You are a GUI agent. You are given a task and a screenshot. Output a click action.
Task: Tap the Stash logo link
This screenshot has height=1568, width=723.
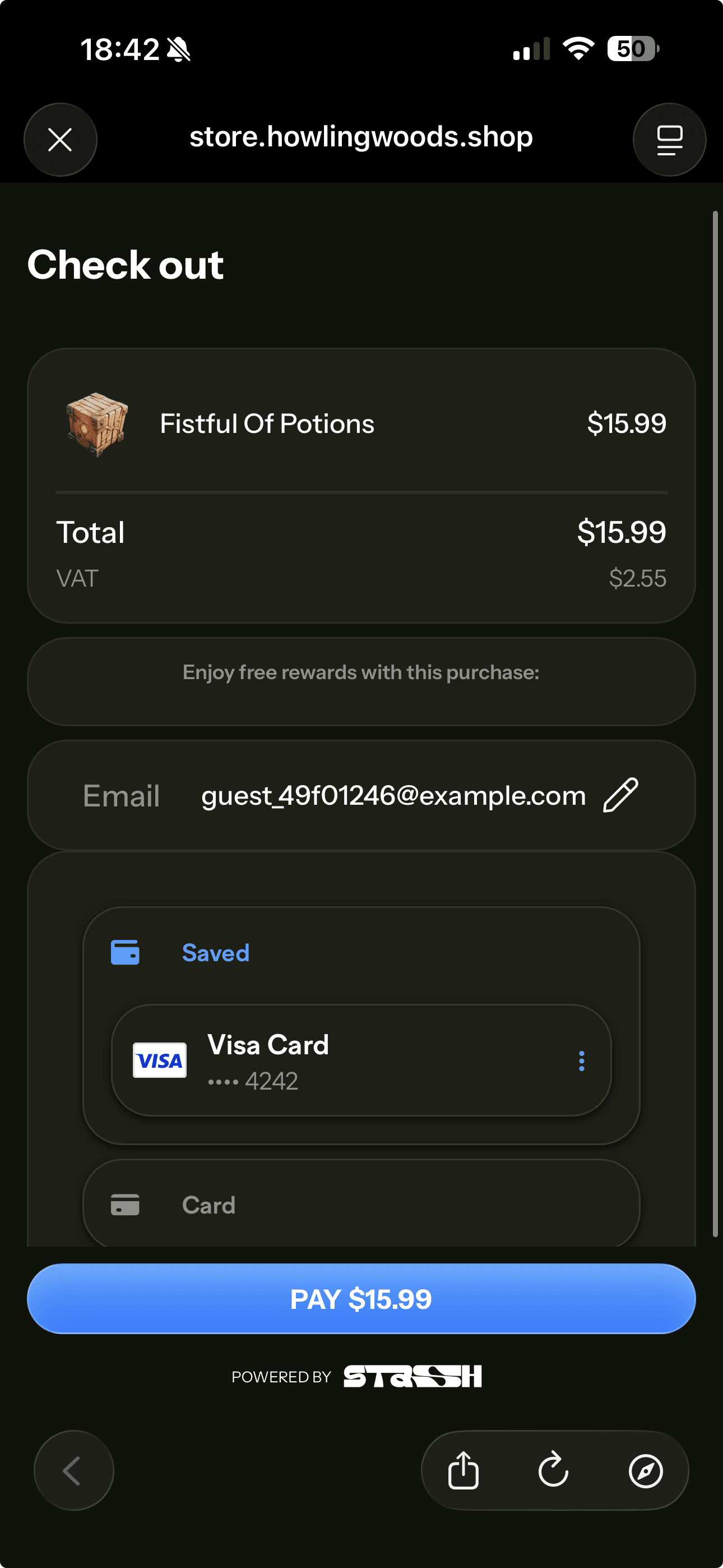(x=413, y=1377)
